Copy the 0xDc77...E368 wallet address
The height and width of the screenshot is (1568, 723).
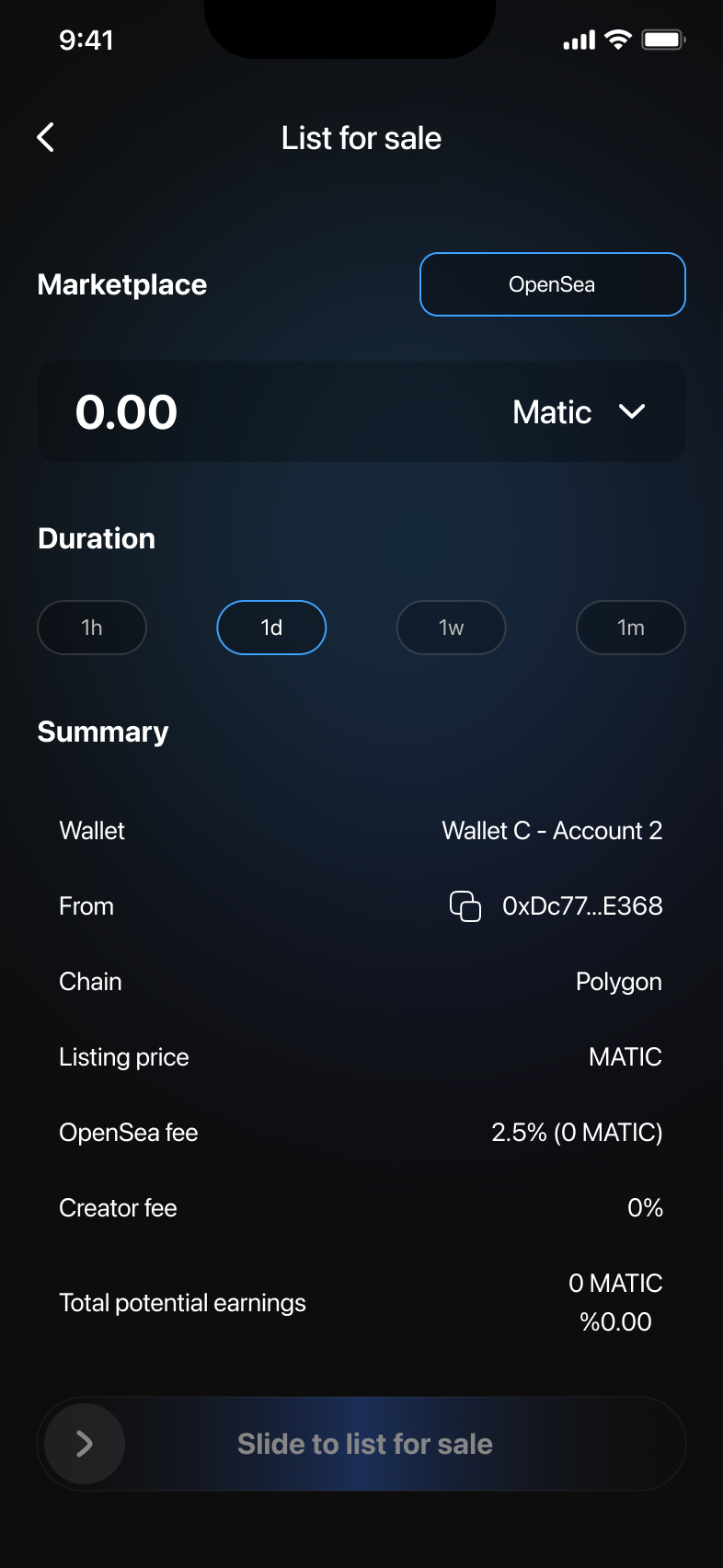click(x=465, y=906)
